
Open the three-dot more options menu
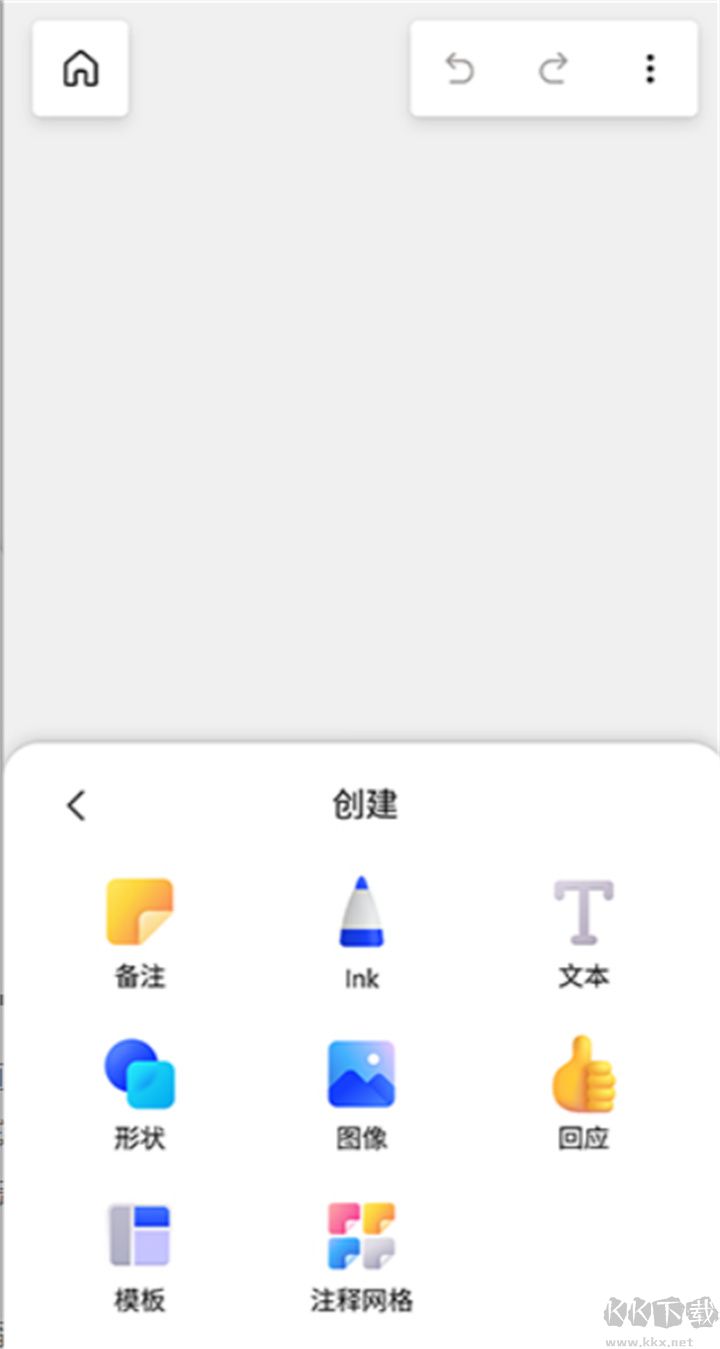[650, 68]
